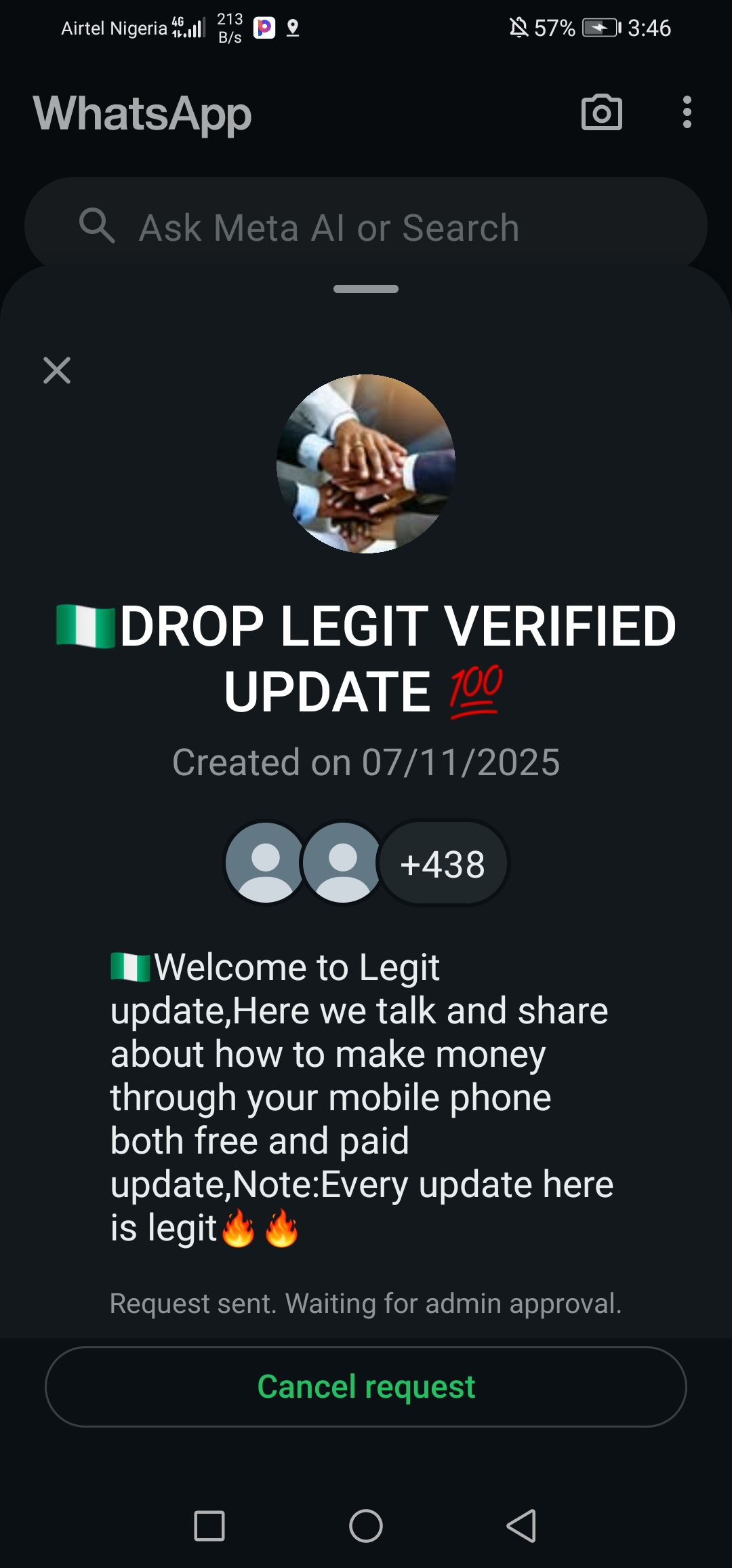The image size is (732, 1568).
Task: Tap the Ask Meta AI or Search box
Action: (366, 227)
